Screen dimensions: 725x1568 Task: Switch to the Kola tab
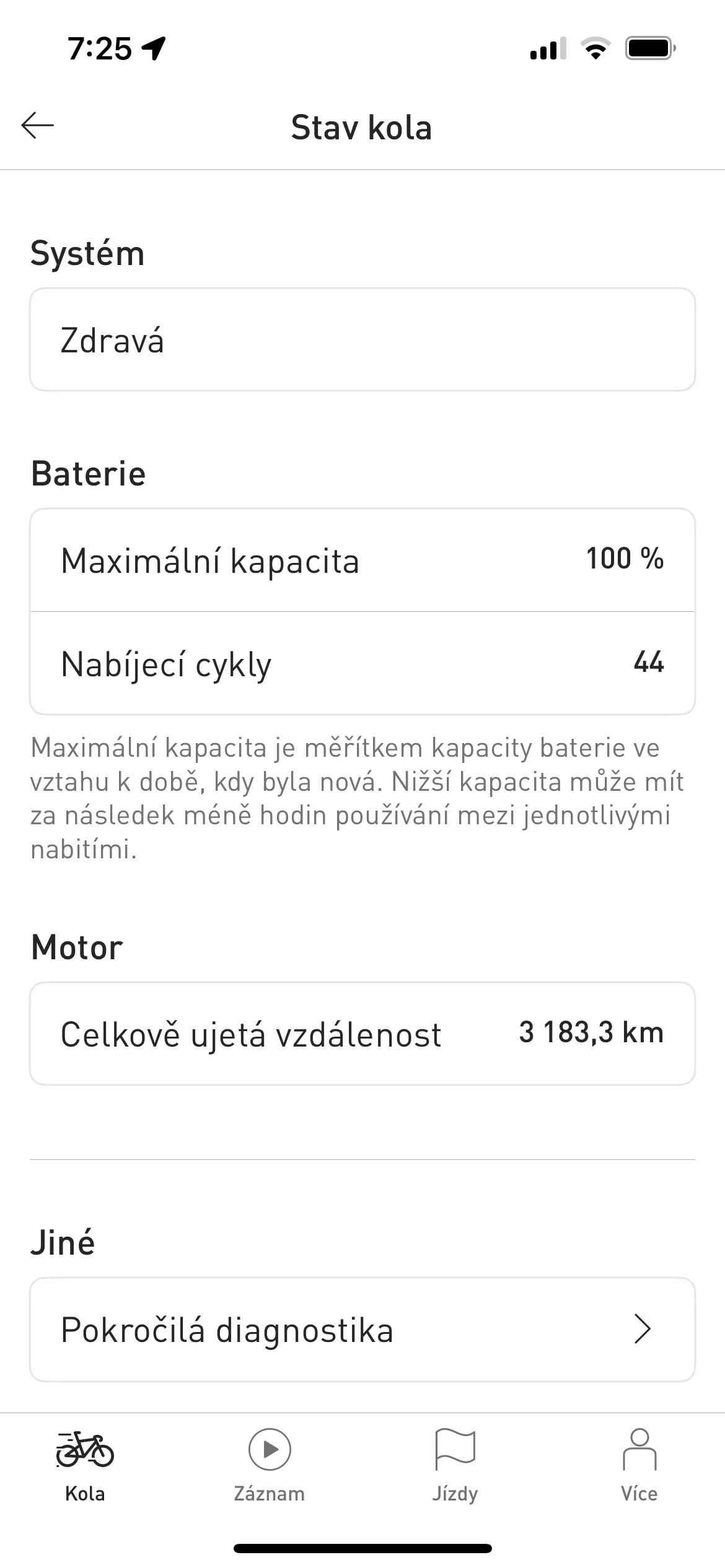click(x=85, y=1466)
